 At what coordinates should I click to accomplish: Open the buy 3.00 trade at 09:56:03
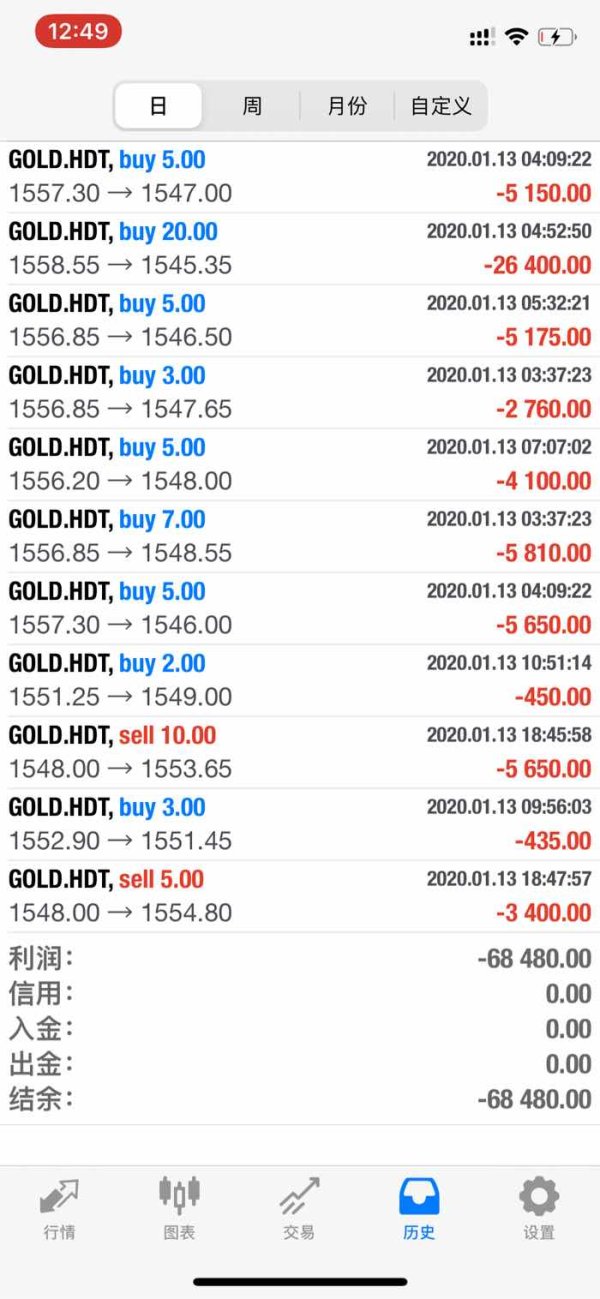pos(300,825)
